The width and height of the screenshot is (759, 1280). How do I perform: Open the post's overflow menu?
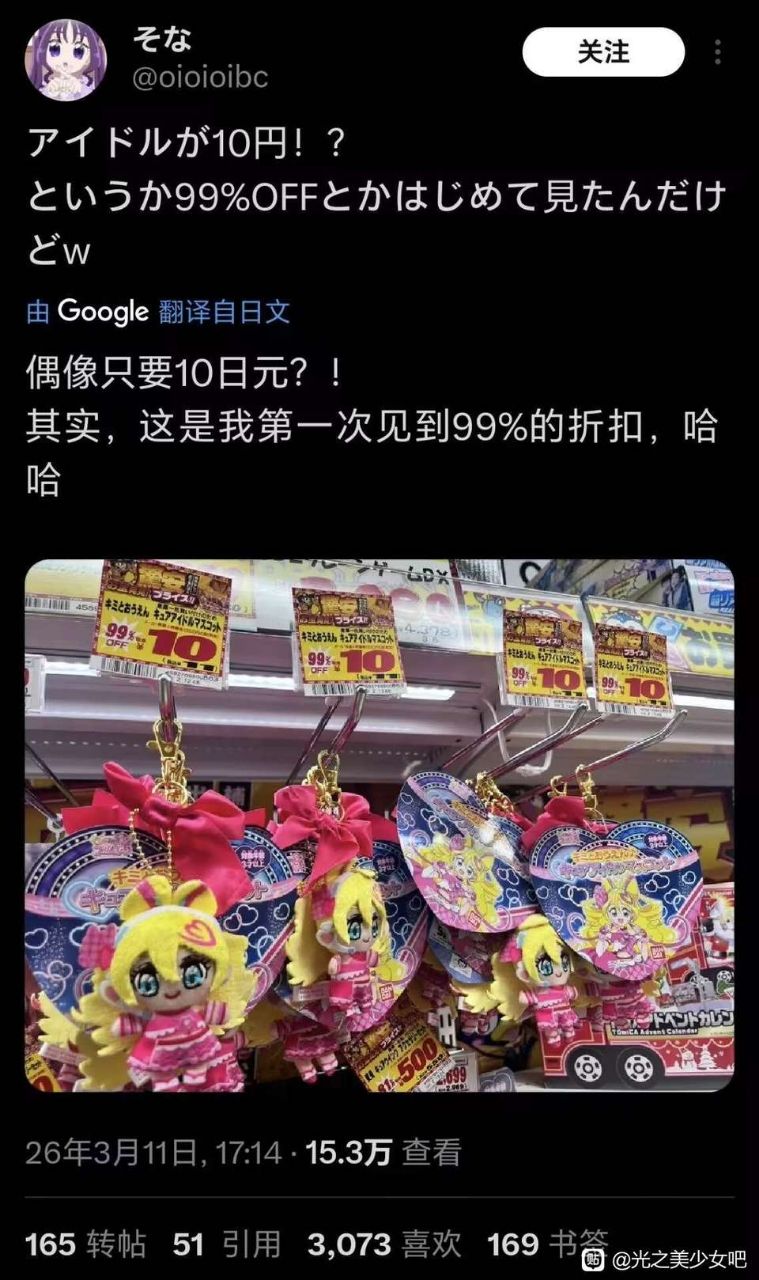click(x=720, y=52)
